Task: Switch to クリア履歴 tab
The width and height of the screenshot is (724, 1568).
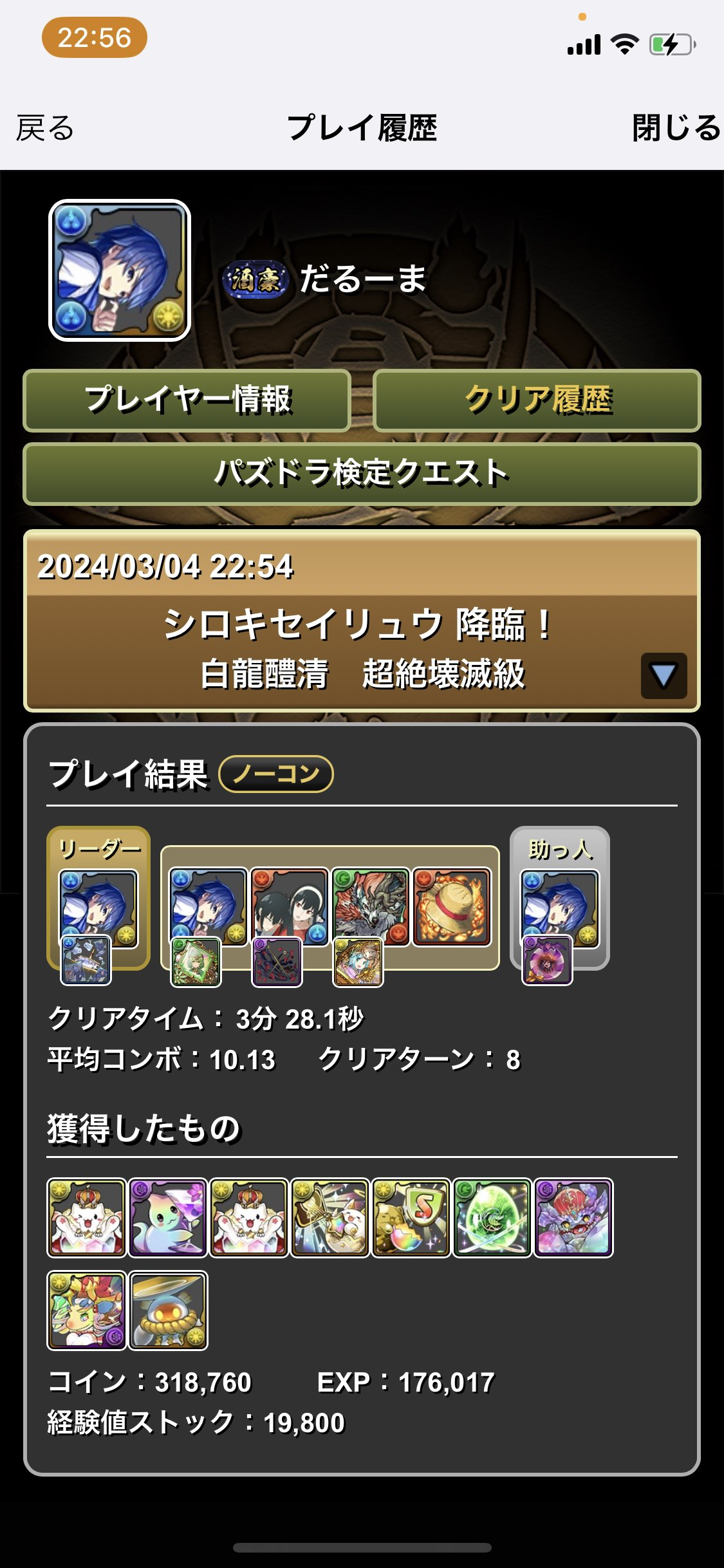Action: (x=537, y=400)
